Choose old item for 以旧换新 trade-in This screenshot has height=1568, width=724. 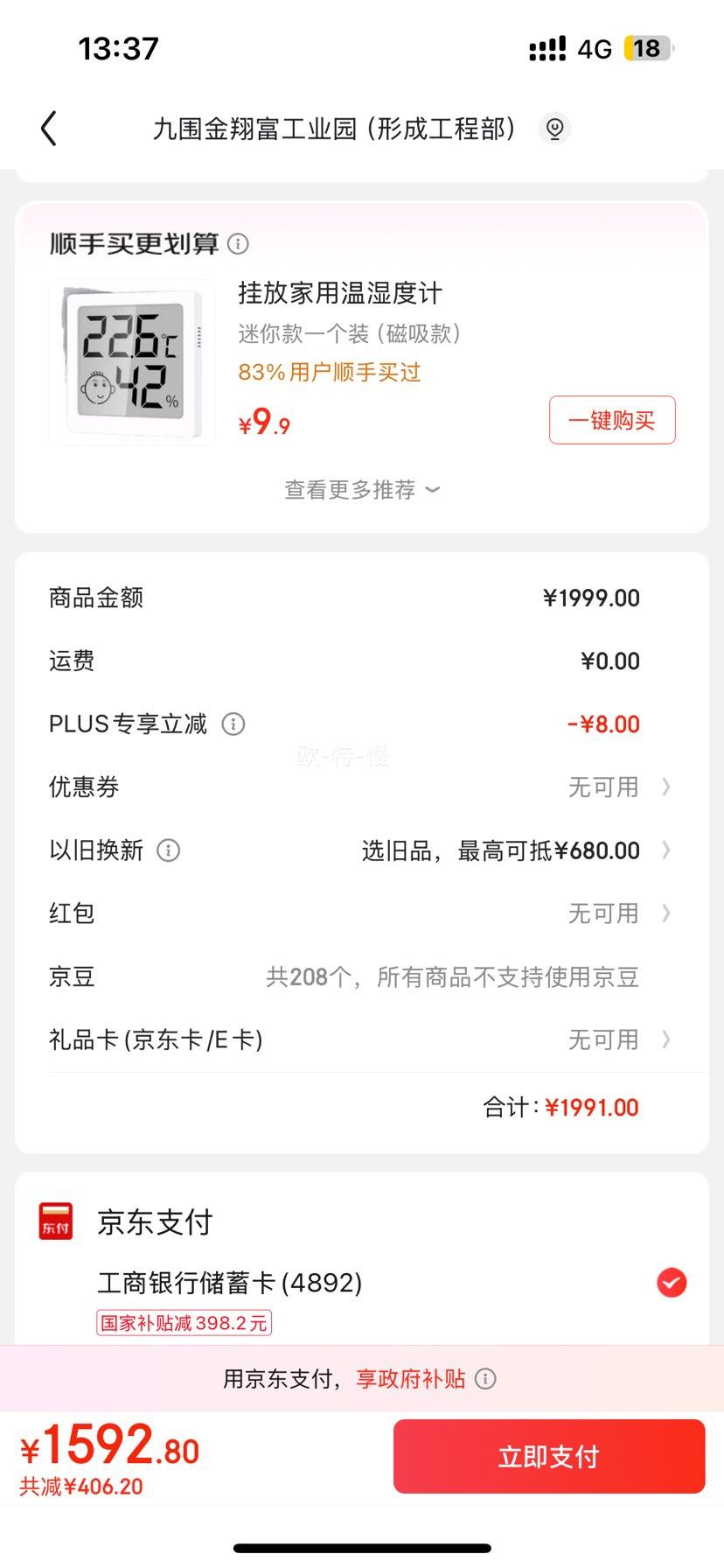tap(516, 850)
